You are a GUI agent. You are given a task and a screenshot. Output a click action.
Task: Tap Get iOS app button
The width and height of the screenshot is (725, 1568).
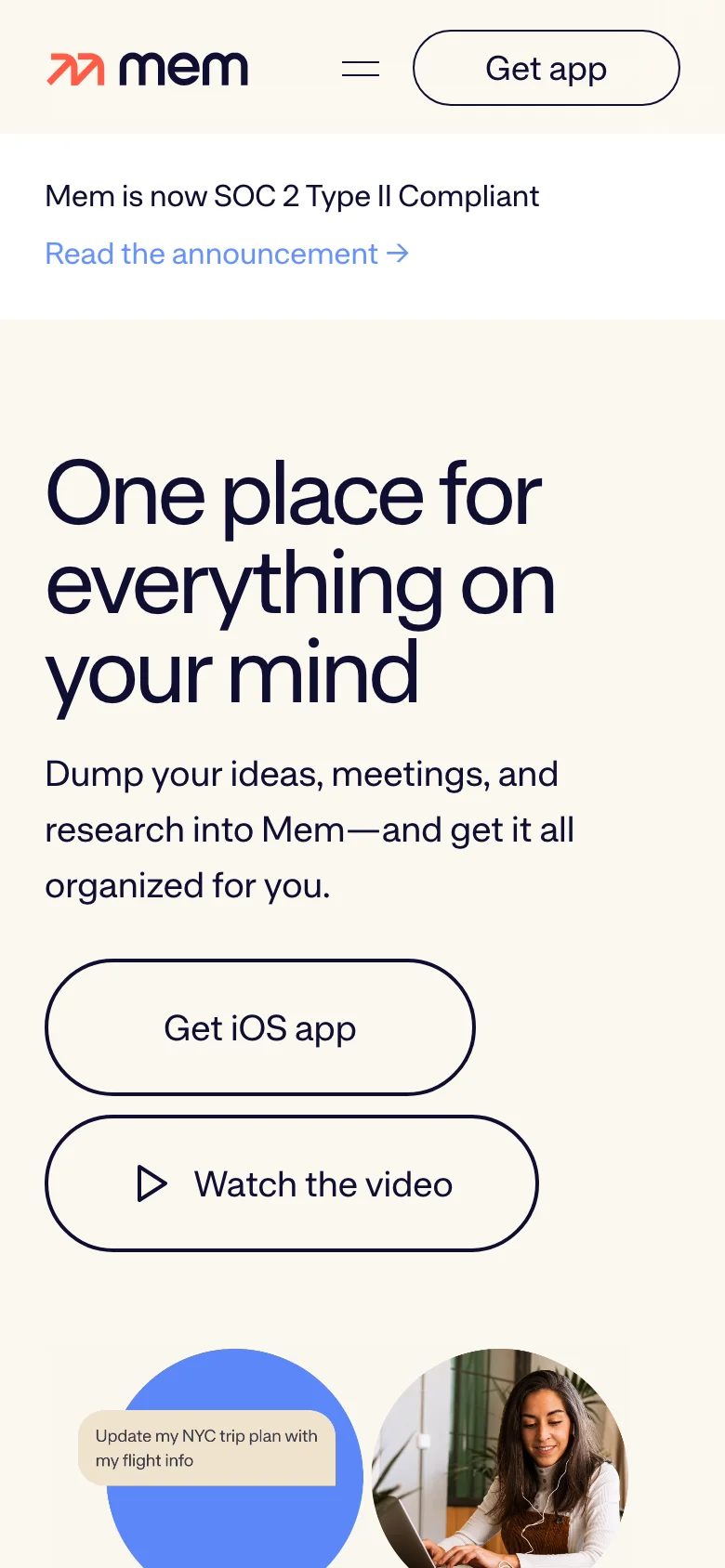coord(260,1027)
